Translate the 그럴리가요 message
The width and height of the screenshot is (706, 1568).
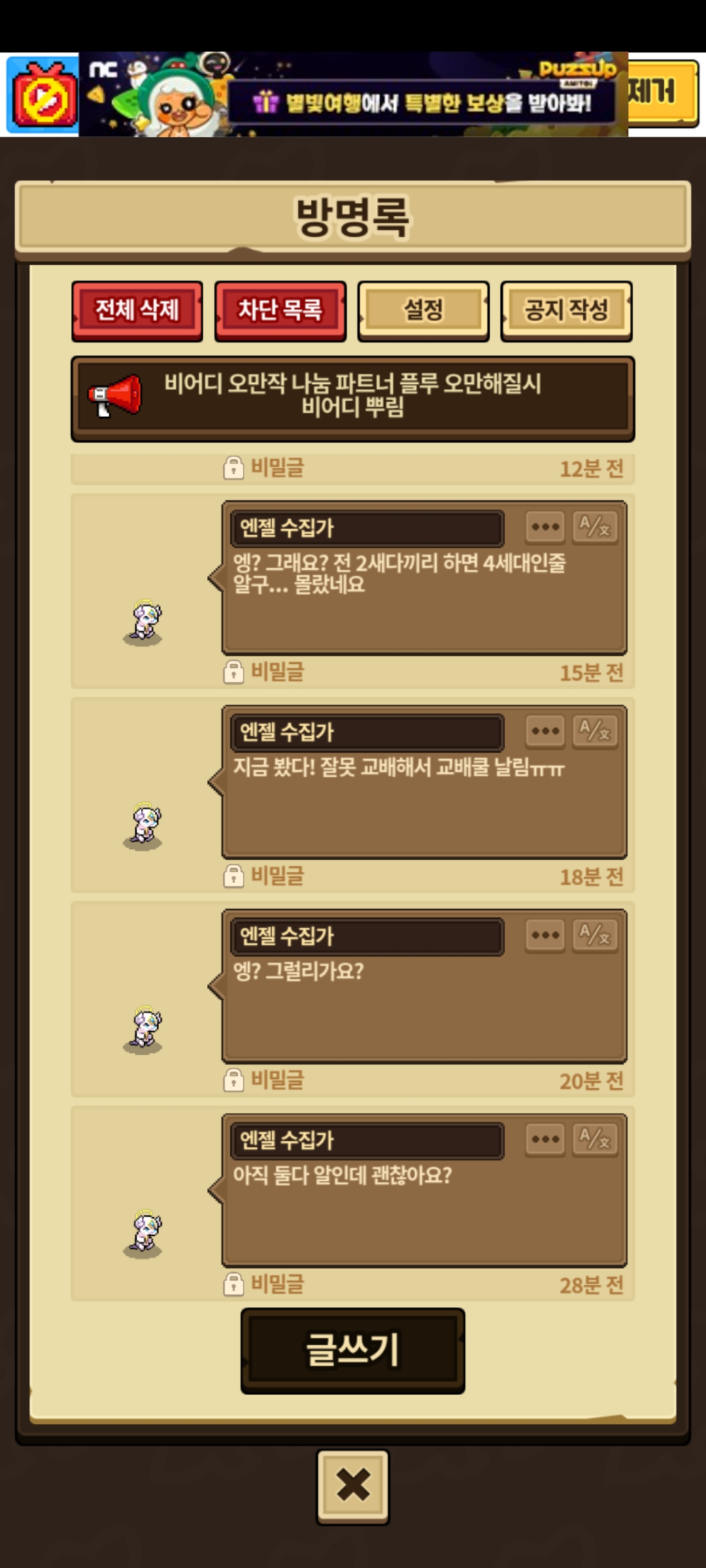click(595, 936)
